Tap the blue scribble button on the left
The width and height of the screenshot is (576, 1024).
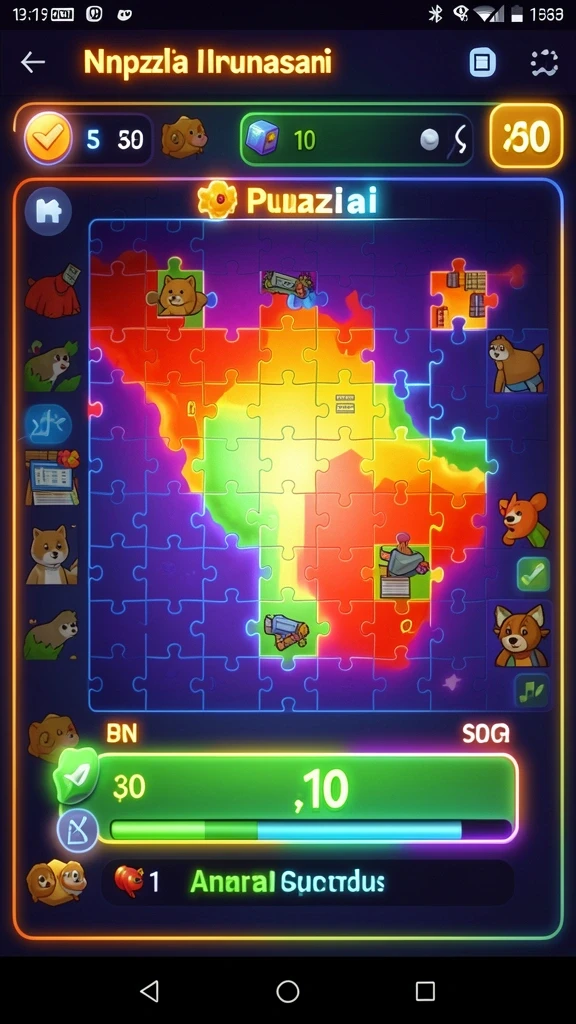click(x=48, y=425)
